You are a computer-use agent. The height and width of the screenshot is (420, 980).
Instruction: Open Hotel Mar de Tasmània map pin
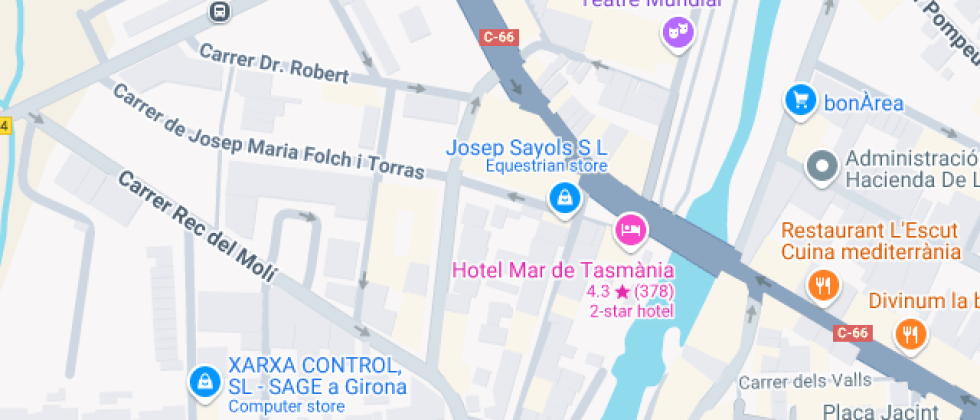[630, 231]
